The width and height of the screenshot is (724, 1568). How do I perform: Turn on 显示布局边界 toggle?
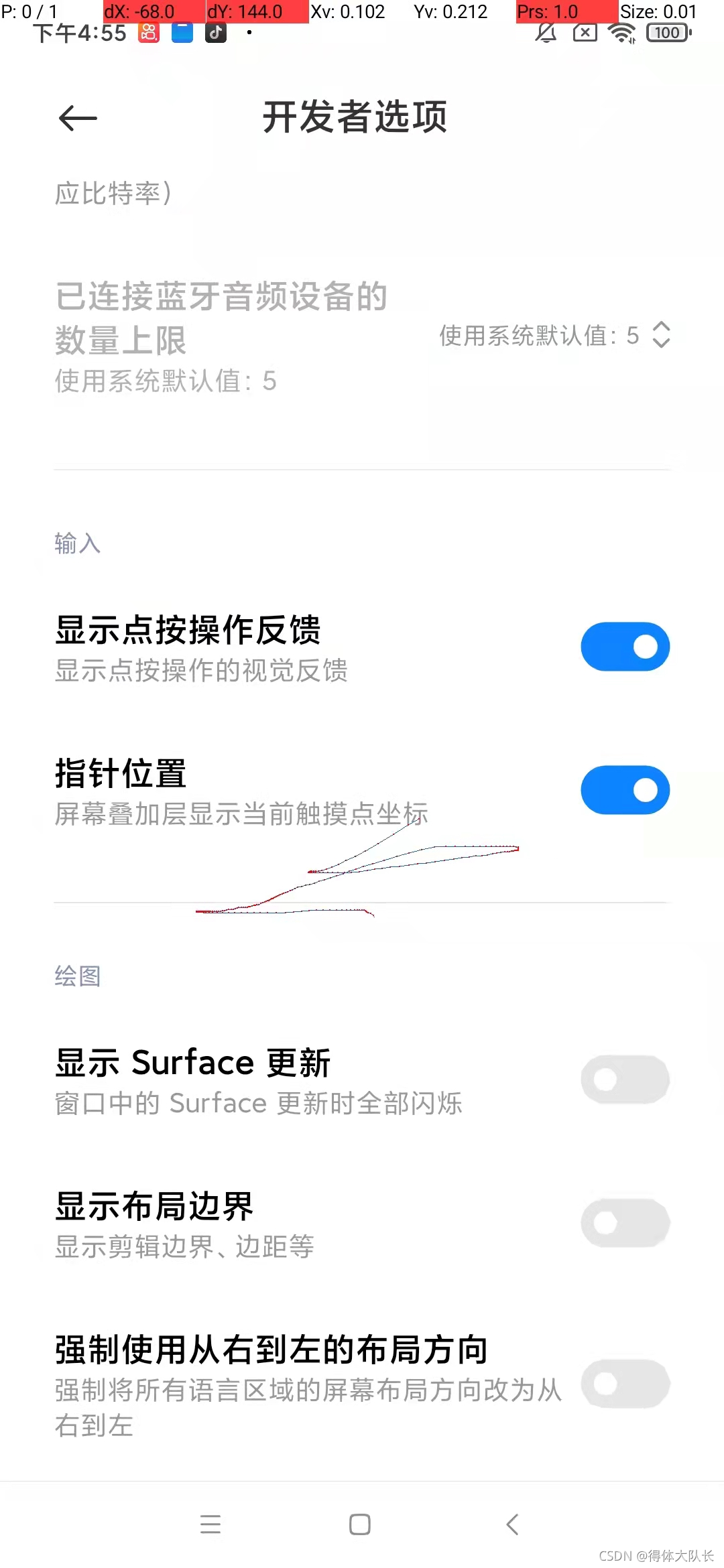pyautogui.click(x=625, y=1223)
